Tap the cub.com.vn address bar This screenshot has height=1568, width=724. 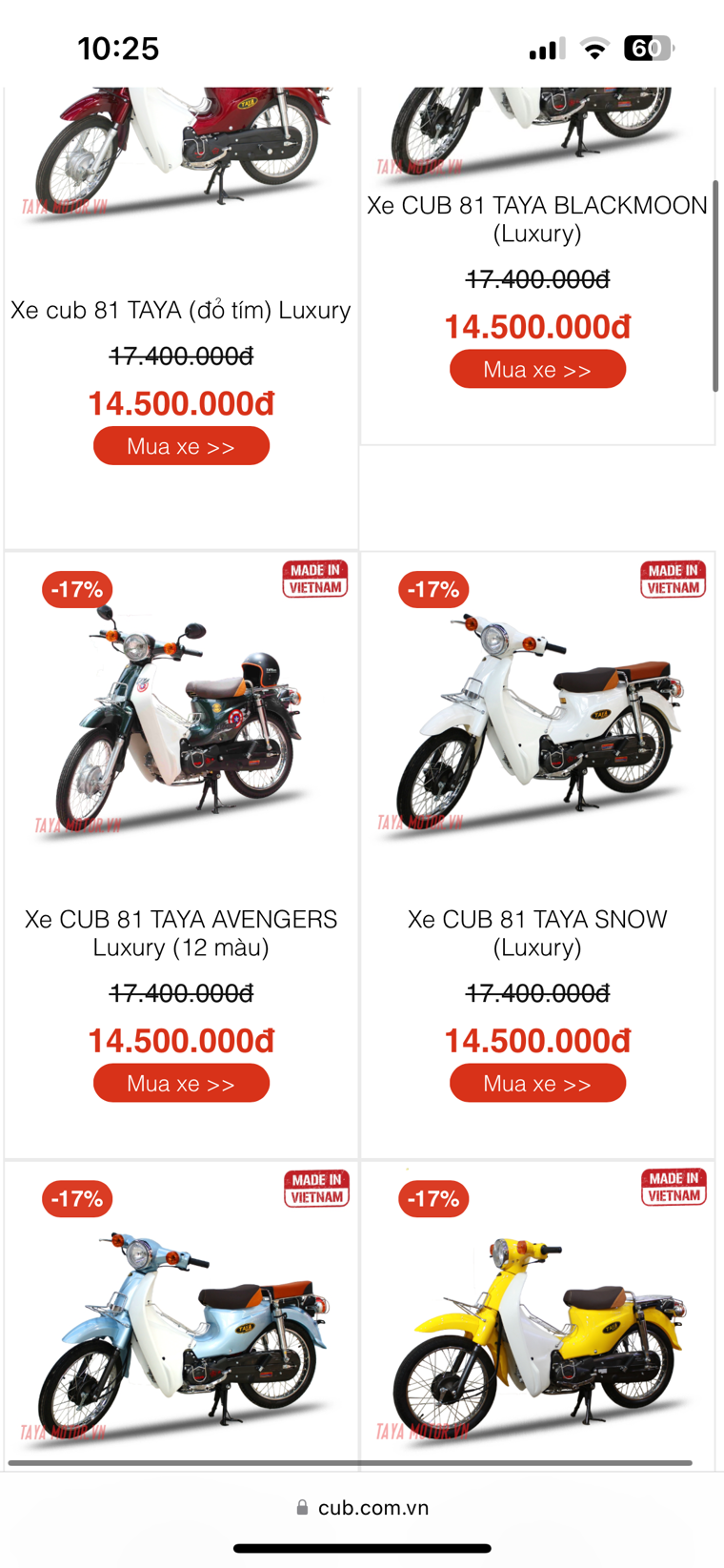362,1508
